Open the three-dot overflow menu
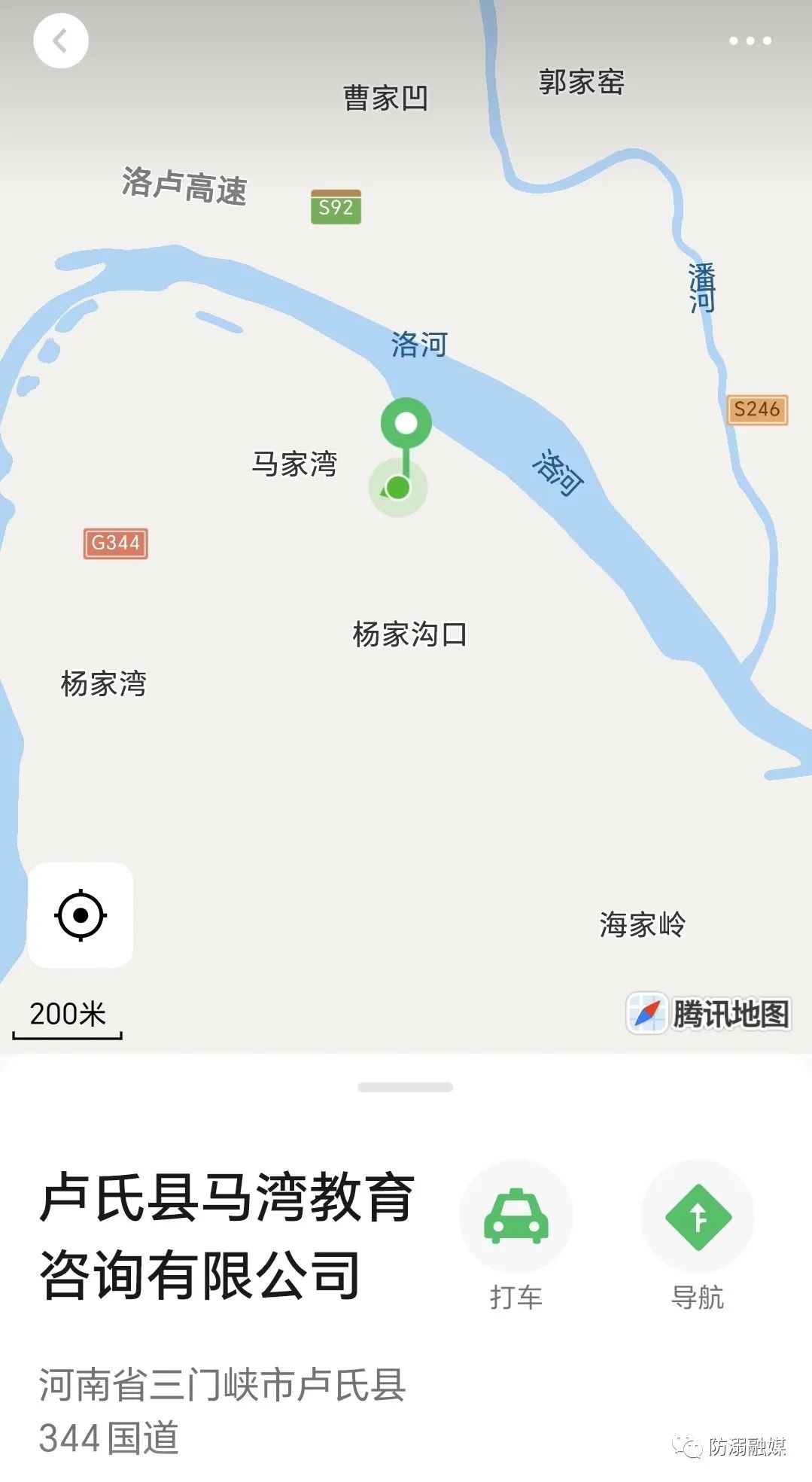Viewport: 812px width, 1482px height. pyautogui.click(x=750, y=41)
